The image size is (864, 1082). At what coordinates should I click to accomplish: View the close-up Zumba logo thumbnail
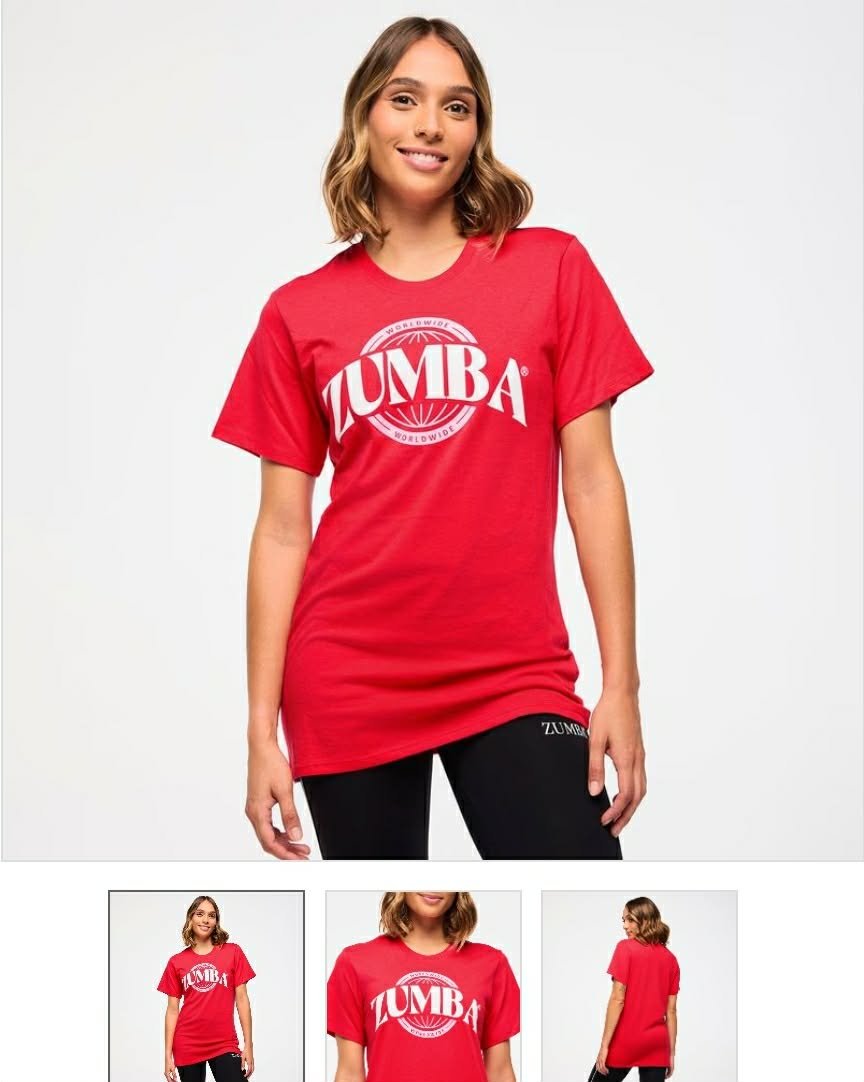(423, 985)
